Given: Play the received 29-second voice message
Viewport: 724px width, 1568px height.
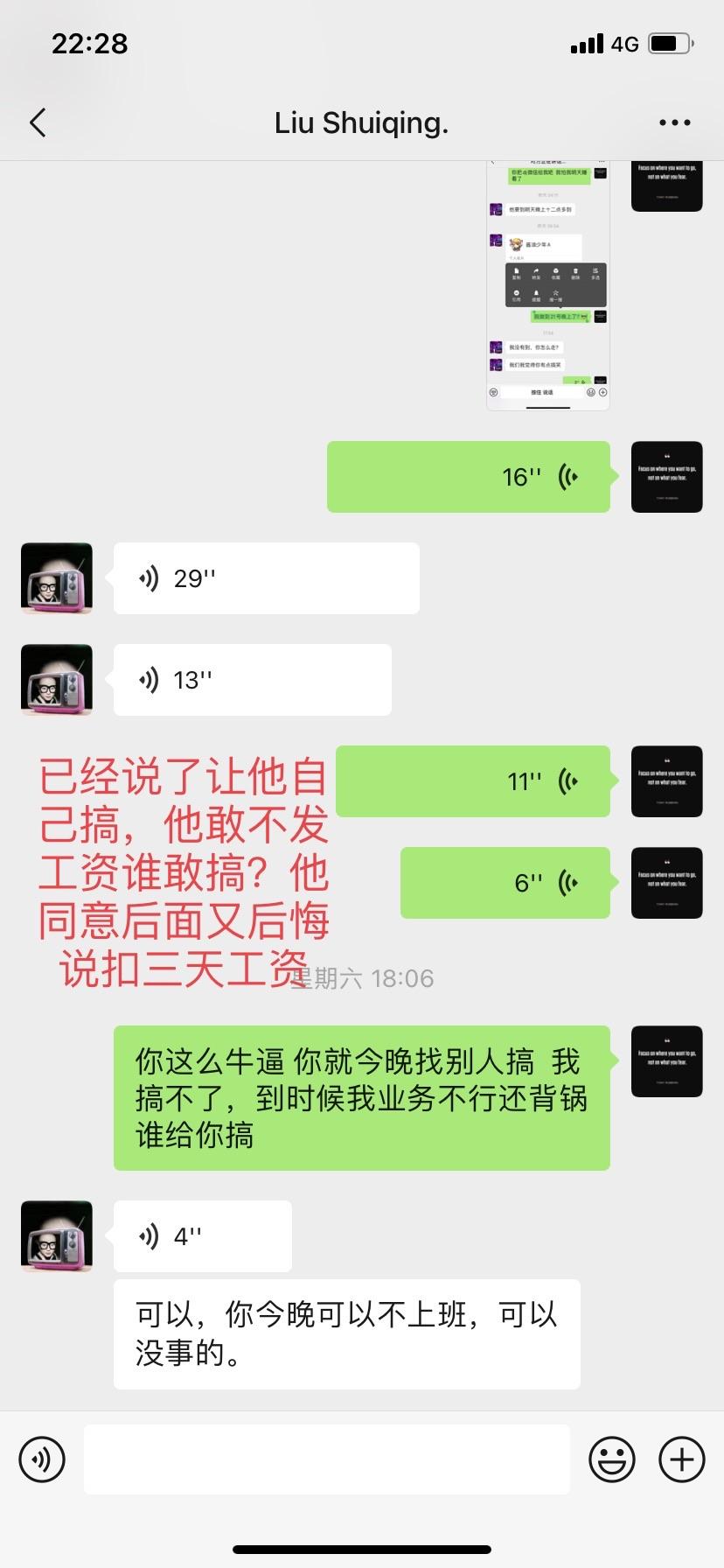Looking at the screenshot, I should pyautogui.click(x=266, y=578).
